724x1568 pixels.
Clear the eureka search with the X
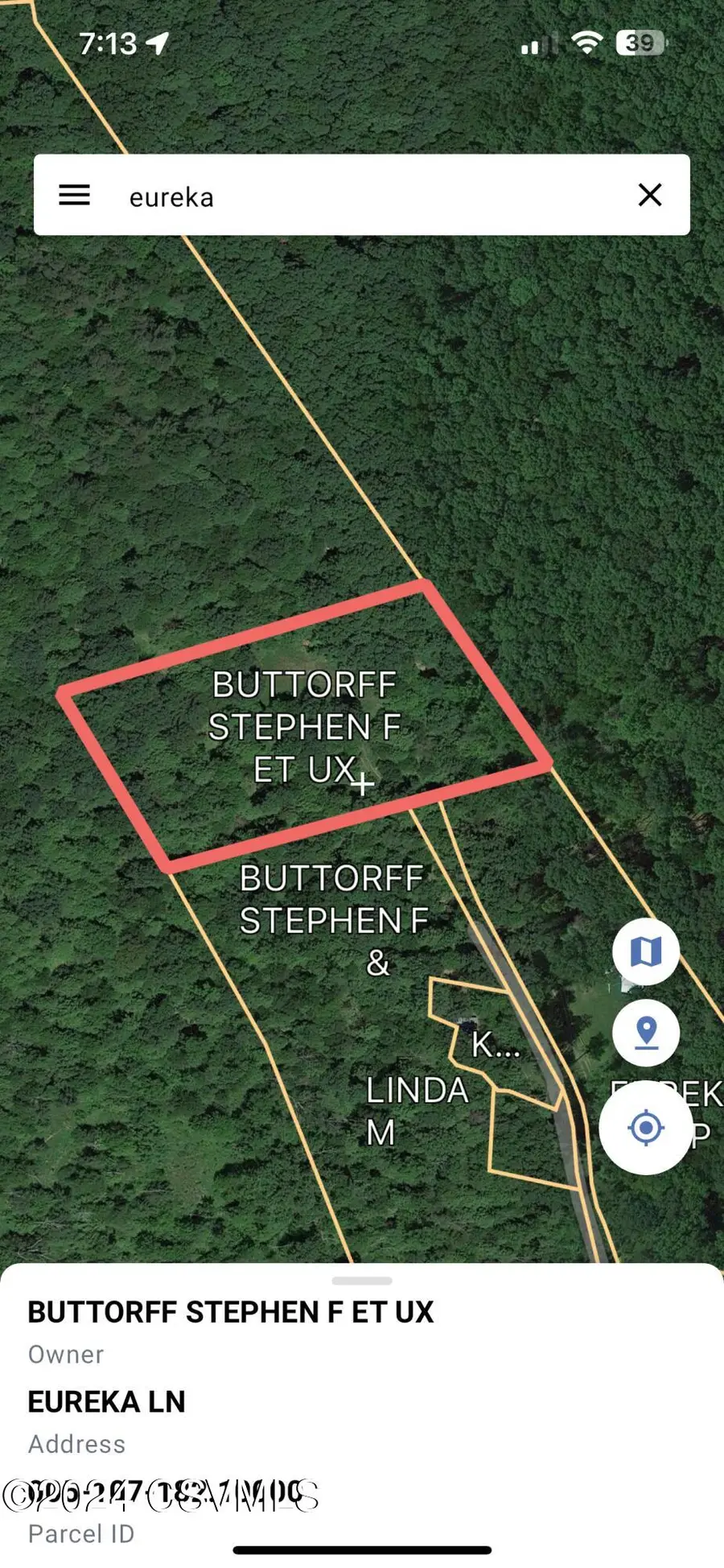649,196
